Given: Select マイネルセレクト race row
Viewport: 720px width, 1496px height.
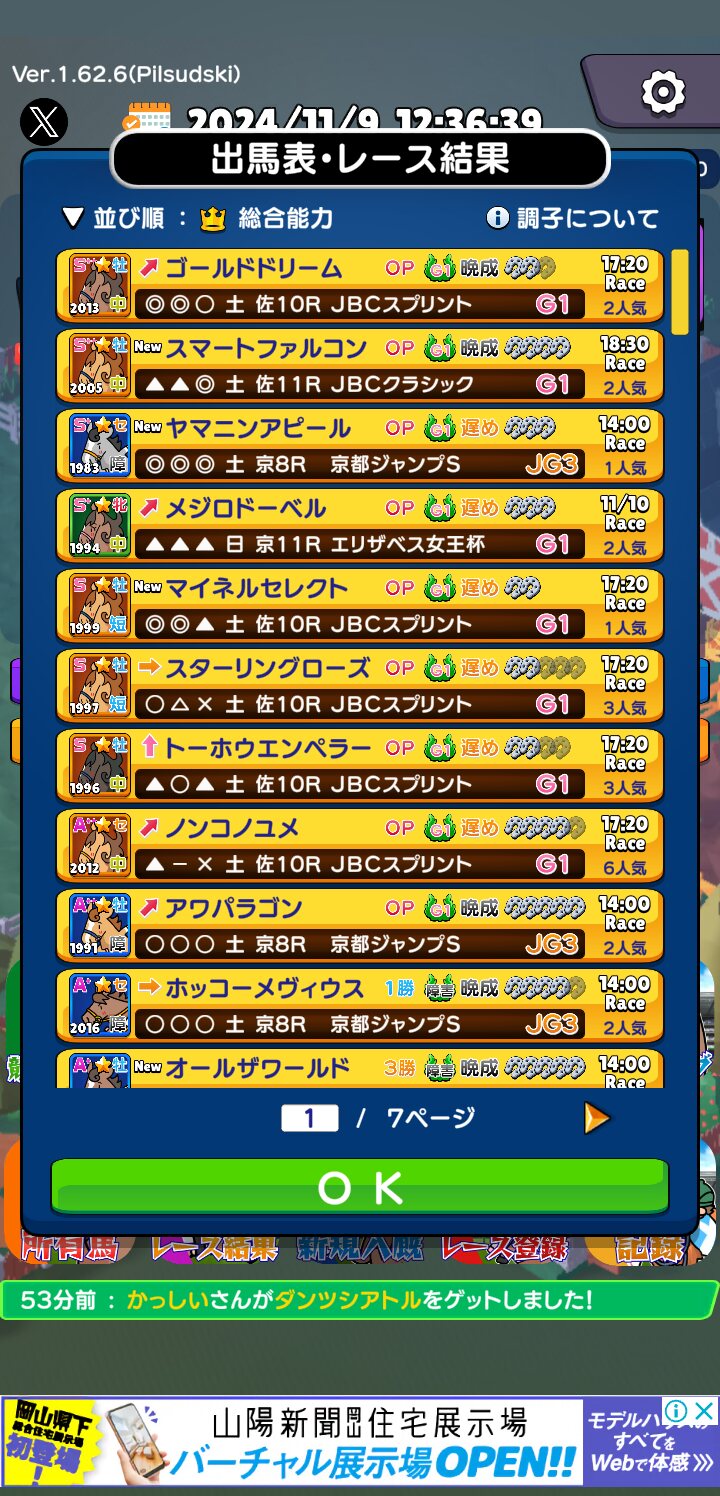Looking at the screenshot, I should click(x=360, y=605).
